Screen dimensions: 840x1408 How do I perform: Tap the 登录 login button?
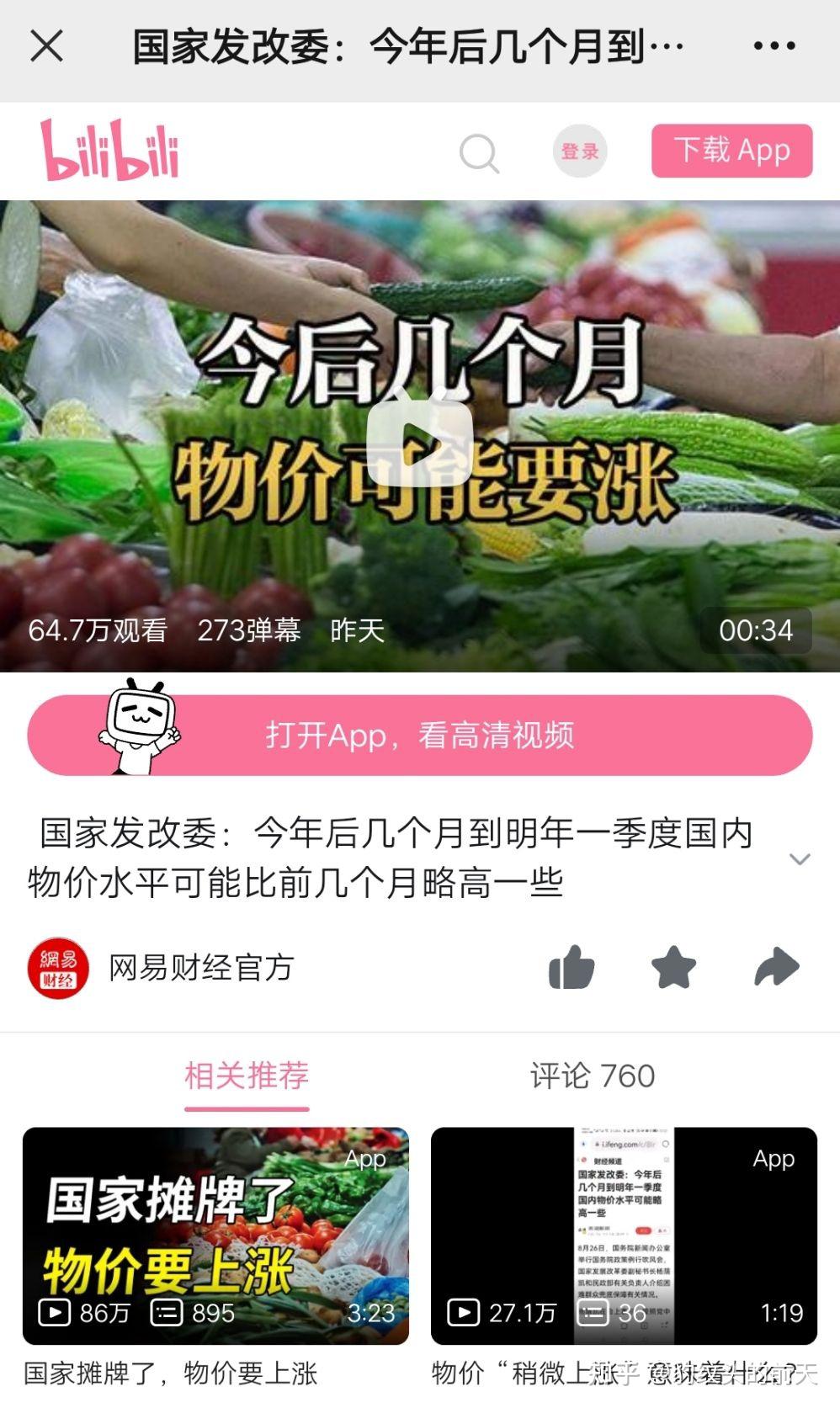580,151
